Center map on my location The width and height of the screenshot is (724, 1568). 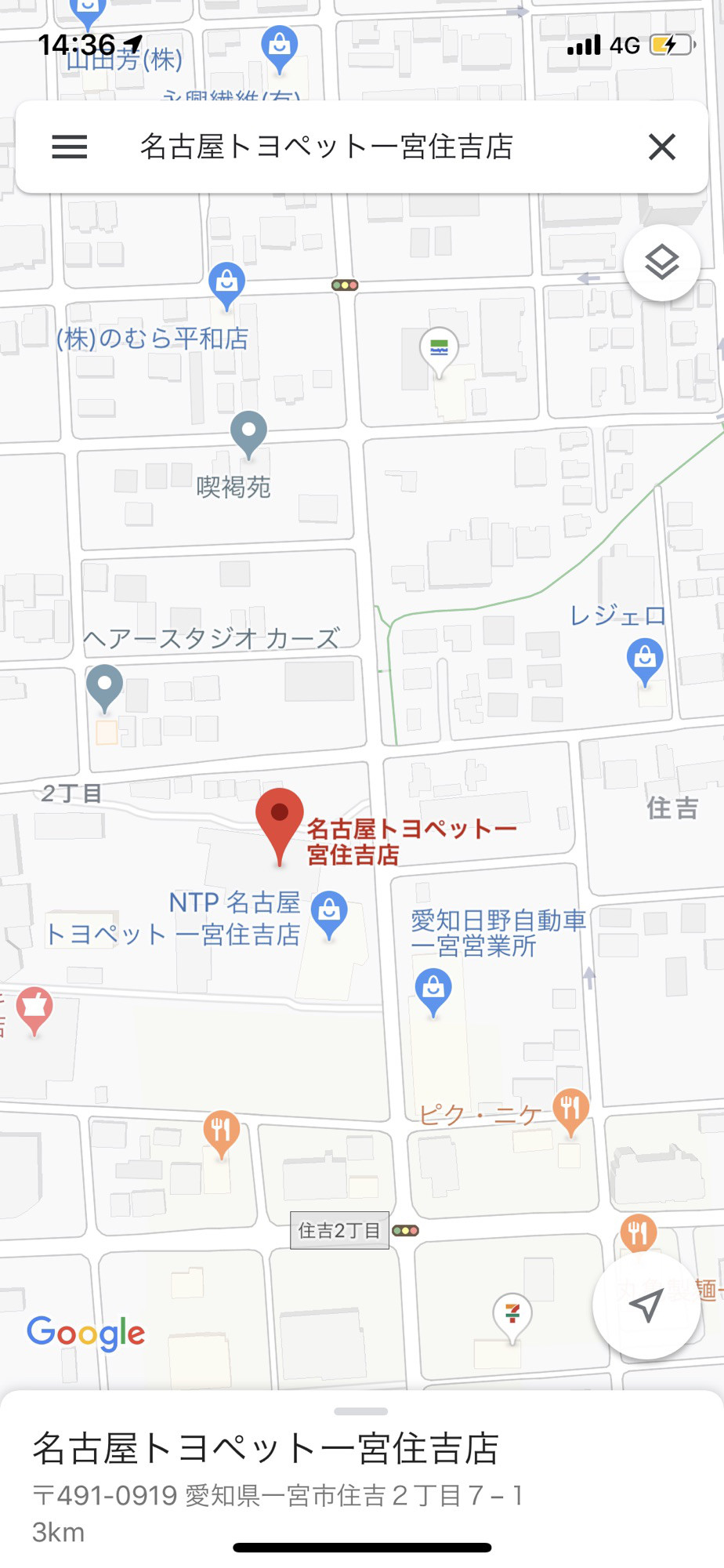tap(646, 1305)
